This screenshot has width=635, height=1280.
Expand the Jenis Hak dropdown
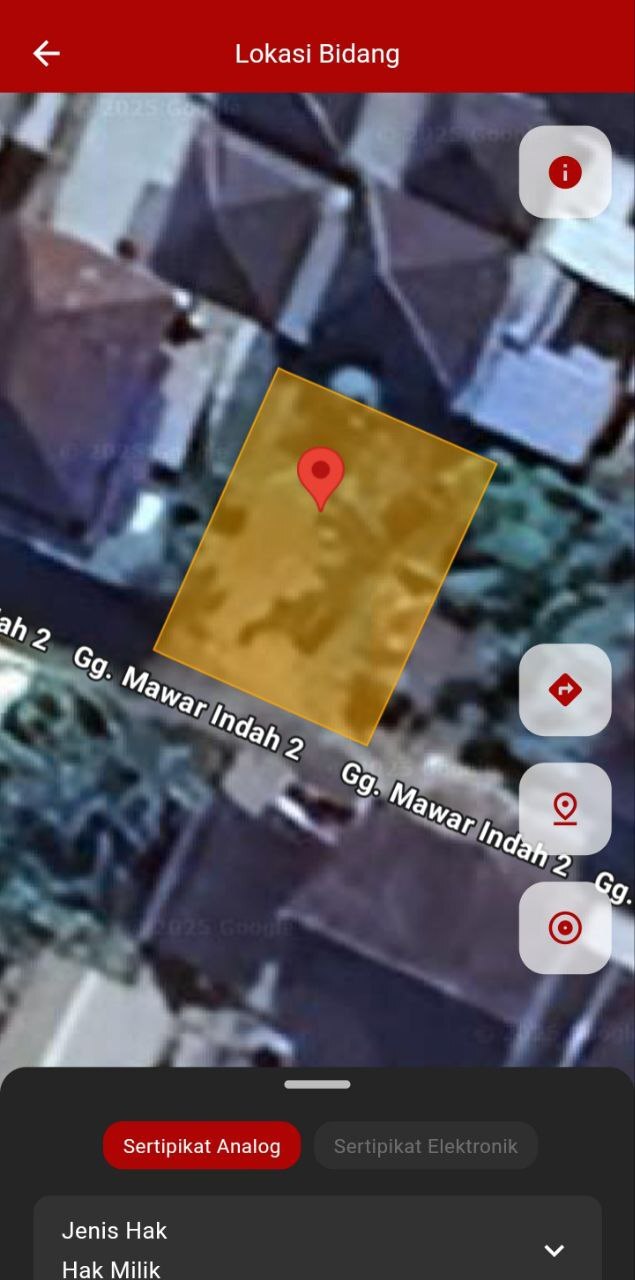[x=553, y=1250]
